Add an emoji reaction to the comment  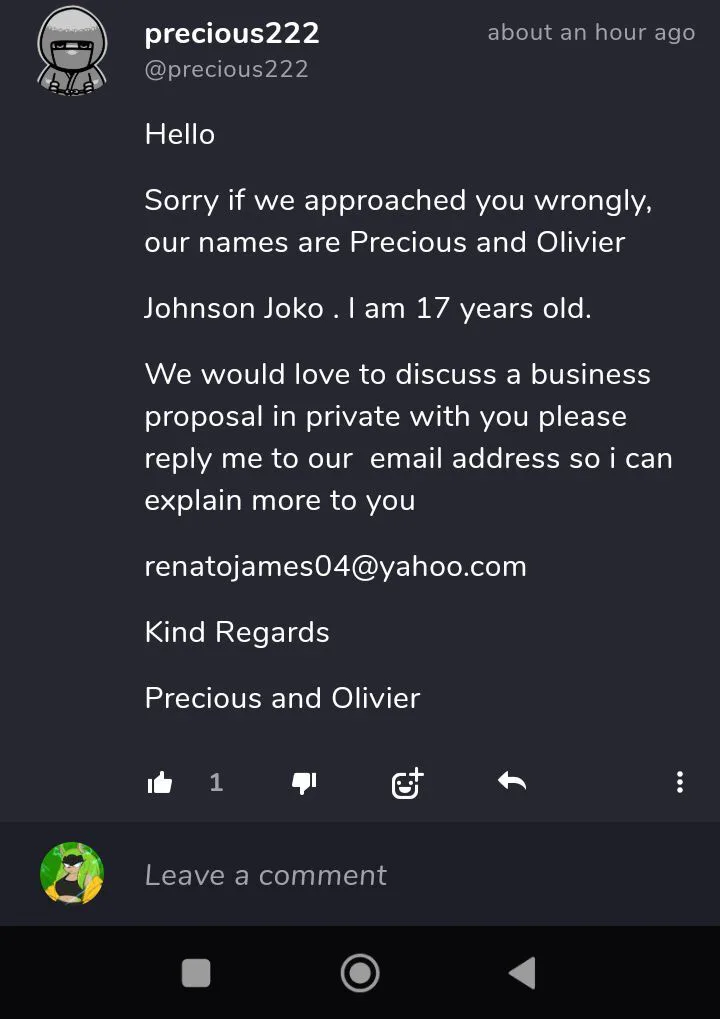(x=407, y=783)
